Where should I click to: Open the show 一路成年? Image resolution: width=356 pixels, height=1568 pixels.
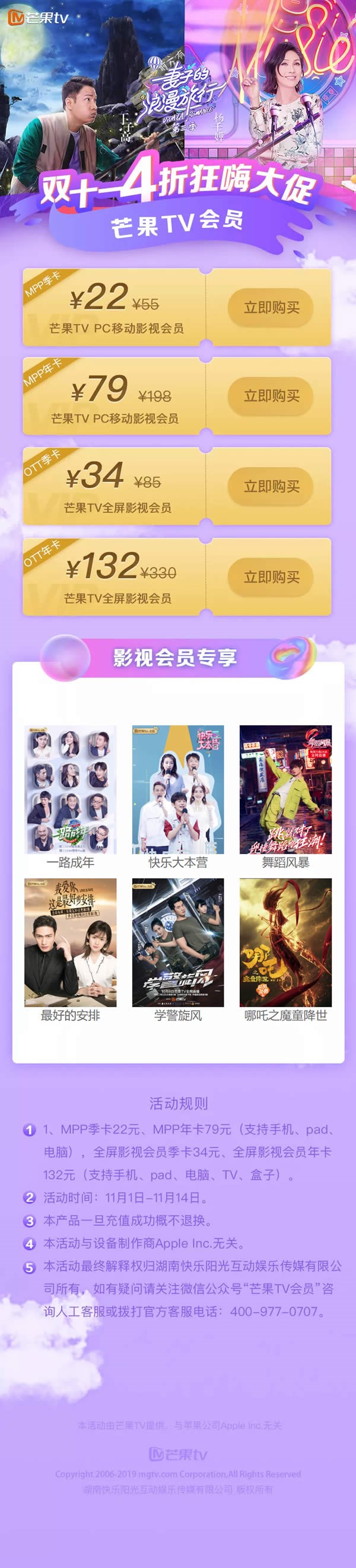[x=71, y=789]
